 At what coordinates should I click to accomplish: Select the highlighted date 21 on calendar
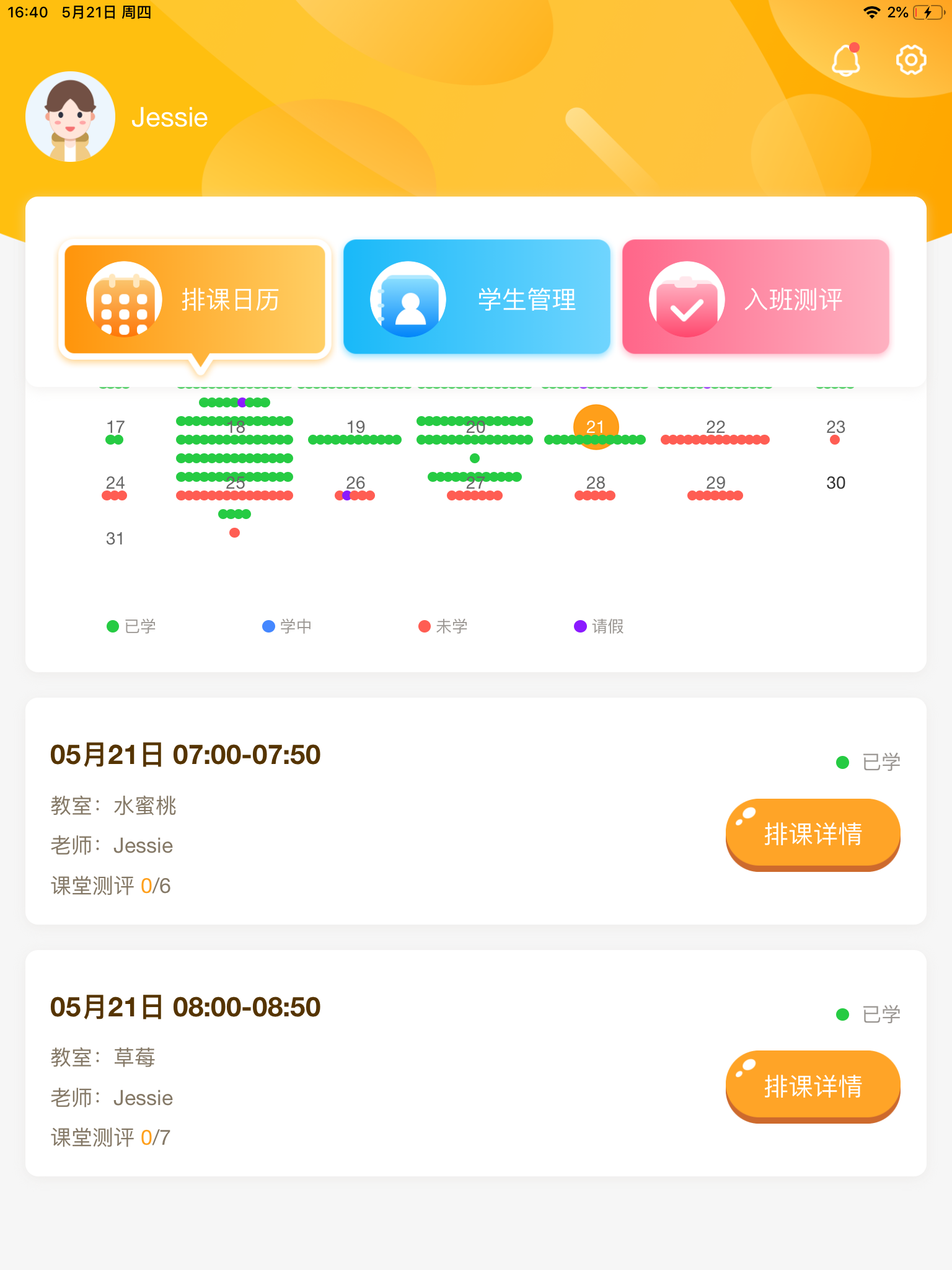[596, 426]
